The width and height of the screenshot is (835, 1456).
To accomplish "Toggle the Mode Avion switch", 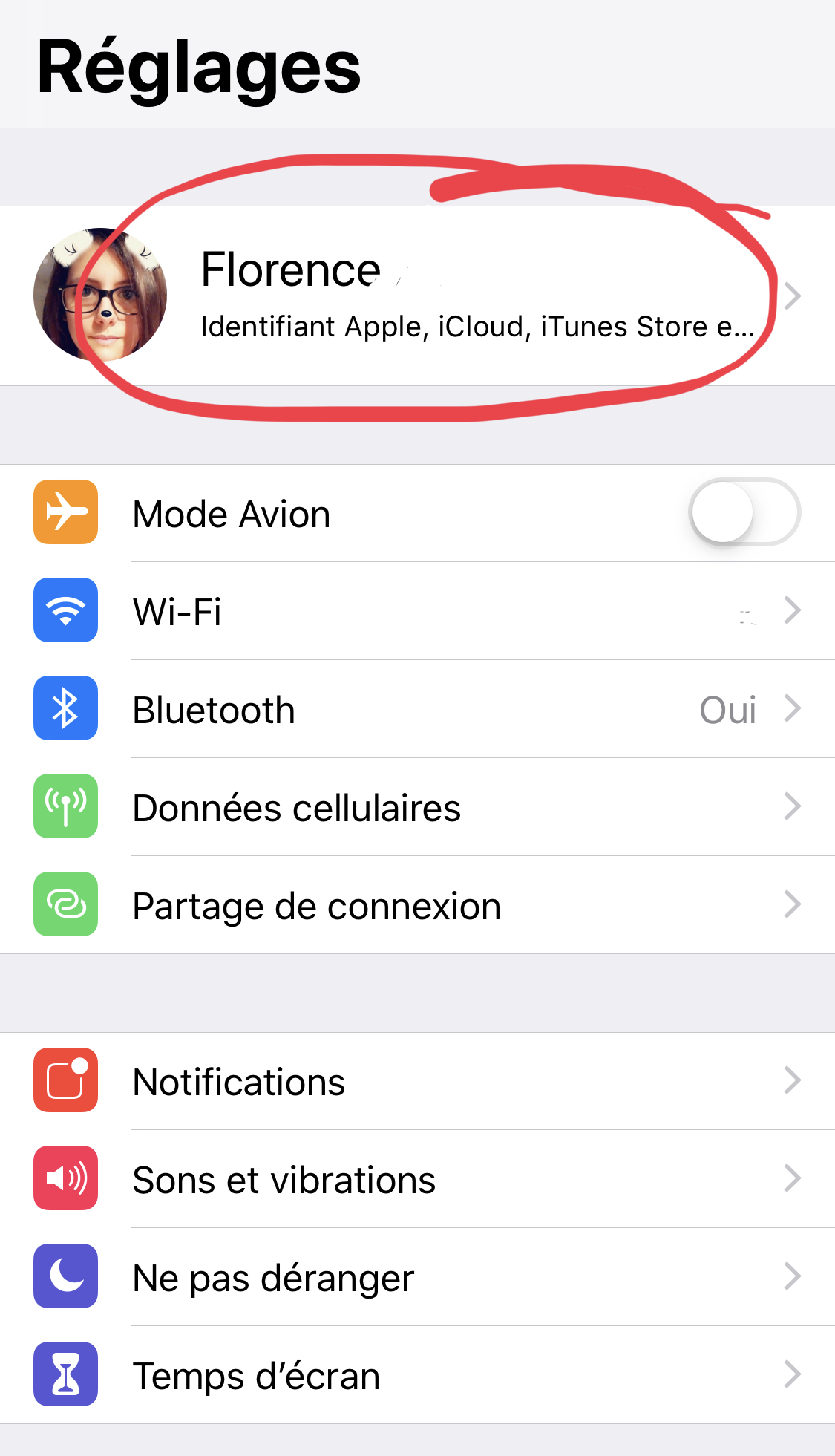I will point(744,513).
